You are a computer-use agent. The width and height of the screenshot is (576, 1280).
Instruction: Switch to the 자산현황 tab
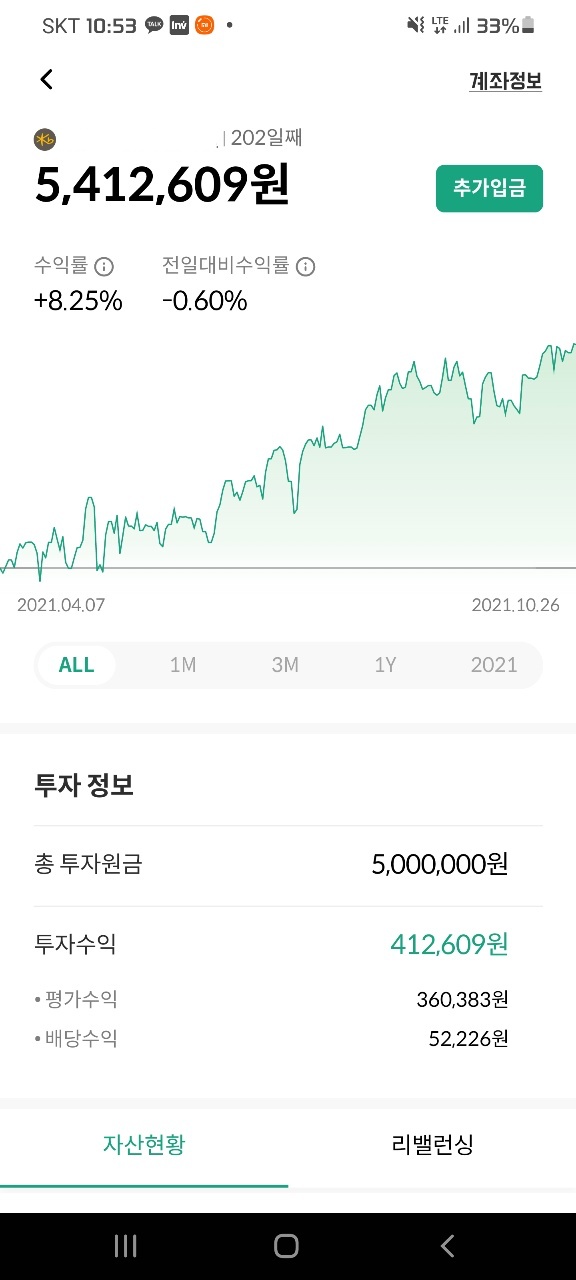[x=144, y=1145]
